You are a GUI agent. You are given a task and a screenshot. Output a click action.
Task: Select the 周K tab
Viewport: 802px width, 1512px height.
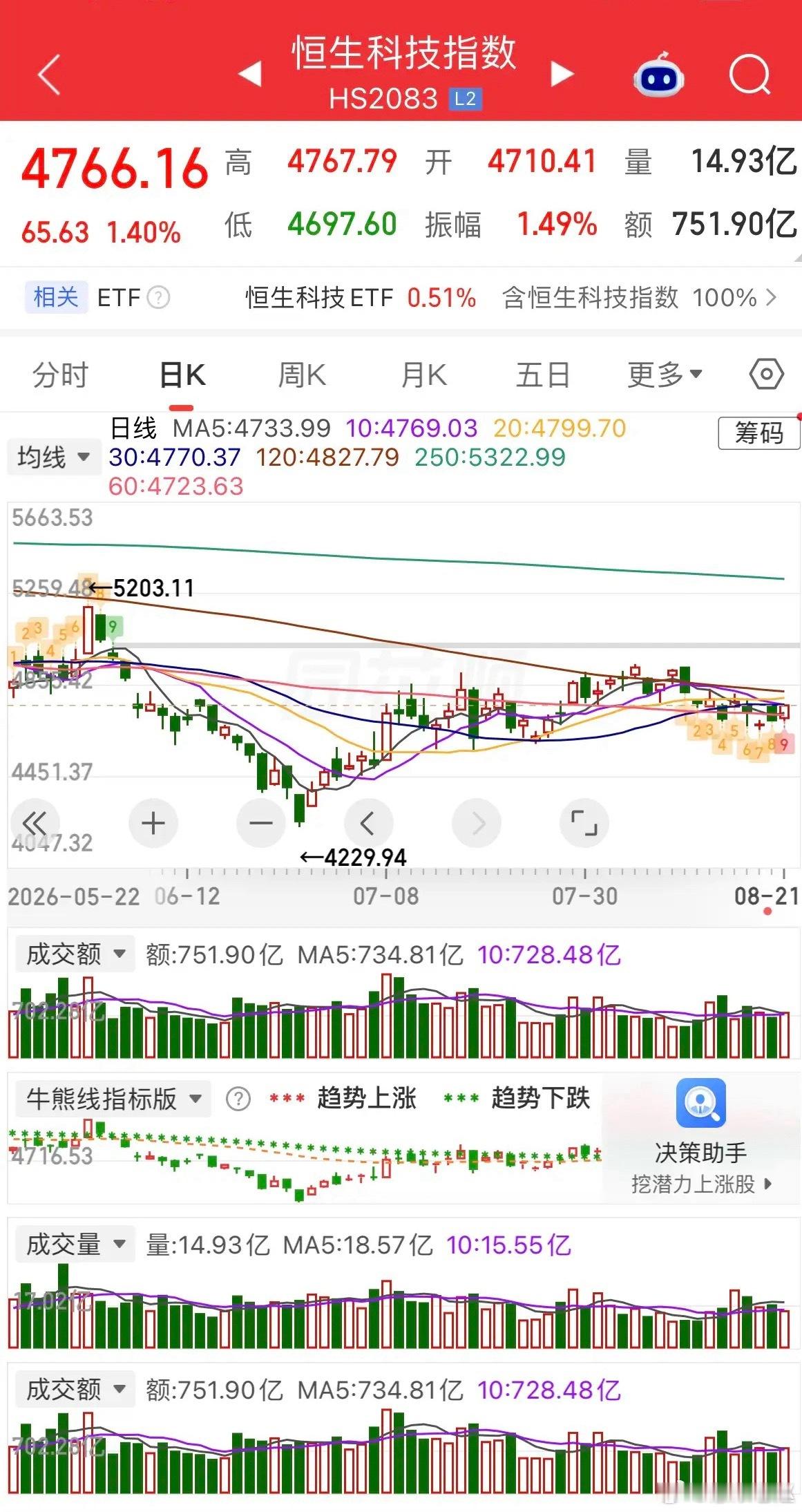[x=302, y=375]
